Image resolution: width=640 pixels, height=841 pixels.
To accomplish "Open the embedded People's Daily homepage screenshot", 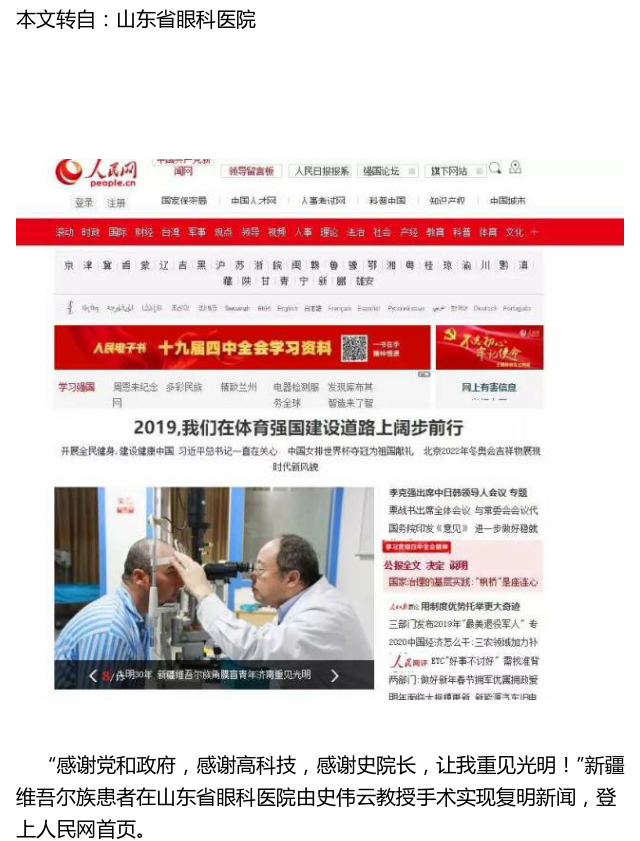I will click(x=320, y=429).
